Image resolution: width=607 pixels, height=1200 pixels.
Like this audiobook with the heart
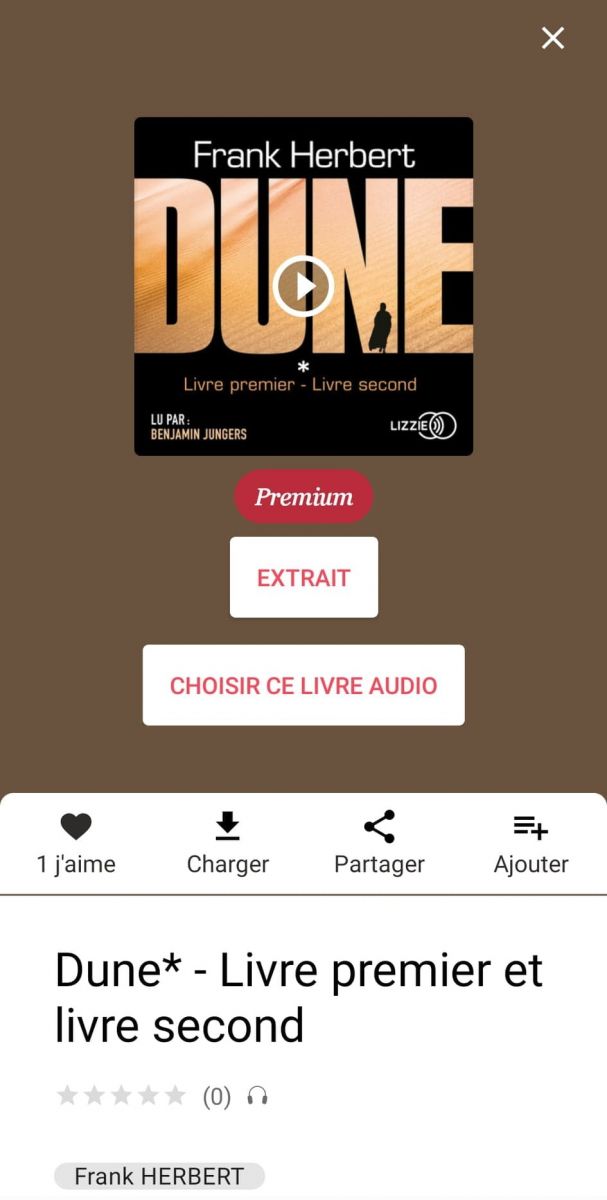pyautogui.click(x=76, y=841)
